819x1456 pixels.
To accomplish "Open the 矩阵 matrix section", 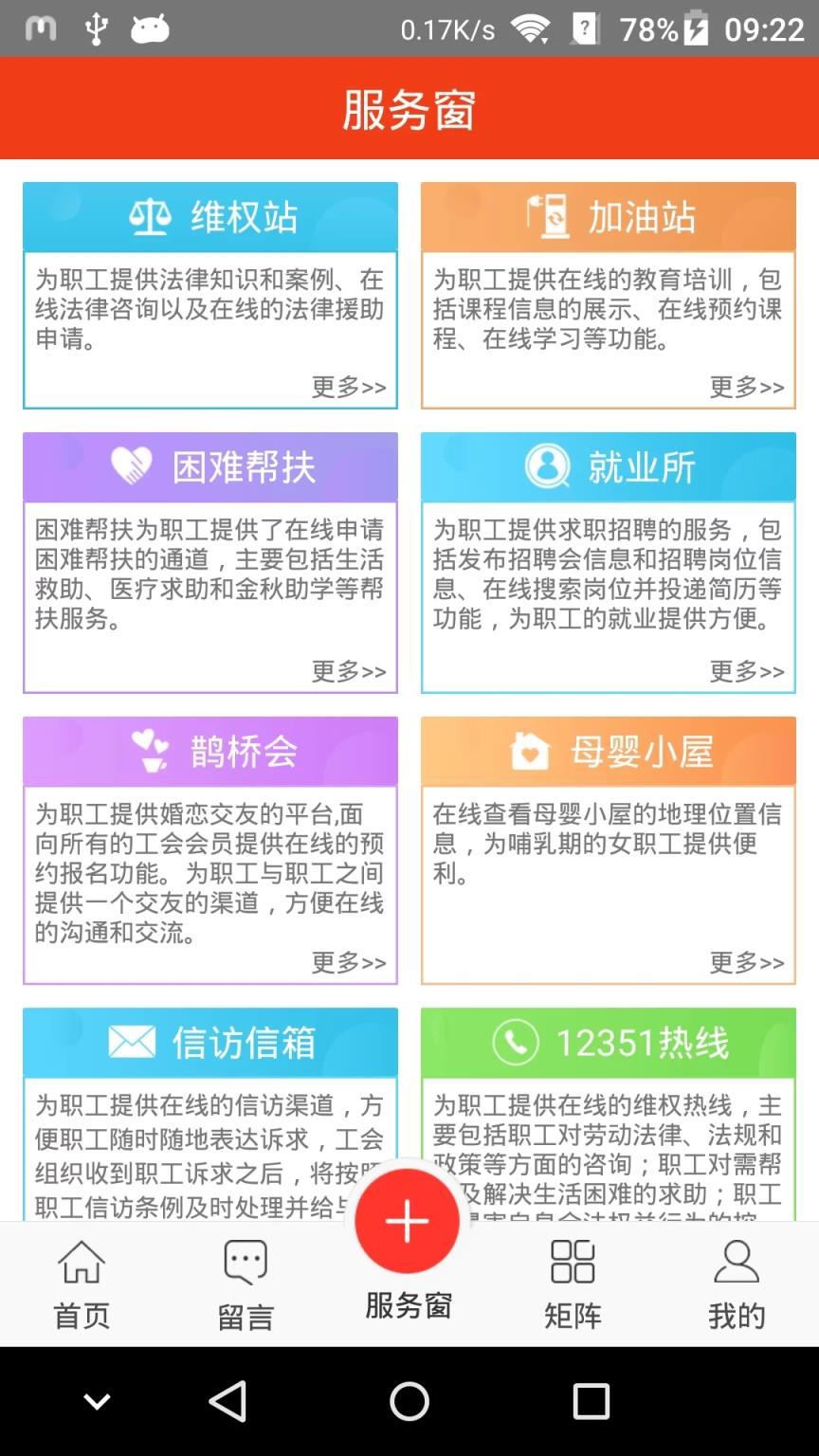I will [x=573, y=1283].
